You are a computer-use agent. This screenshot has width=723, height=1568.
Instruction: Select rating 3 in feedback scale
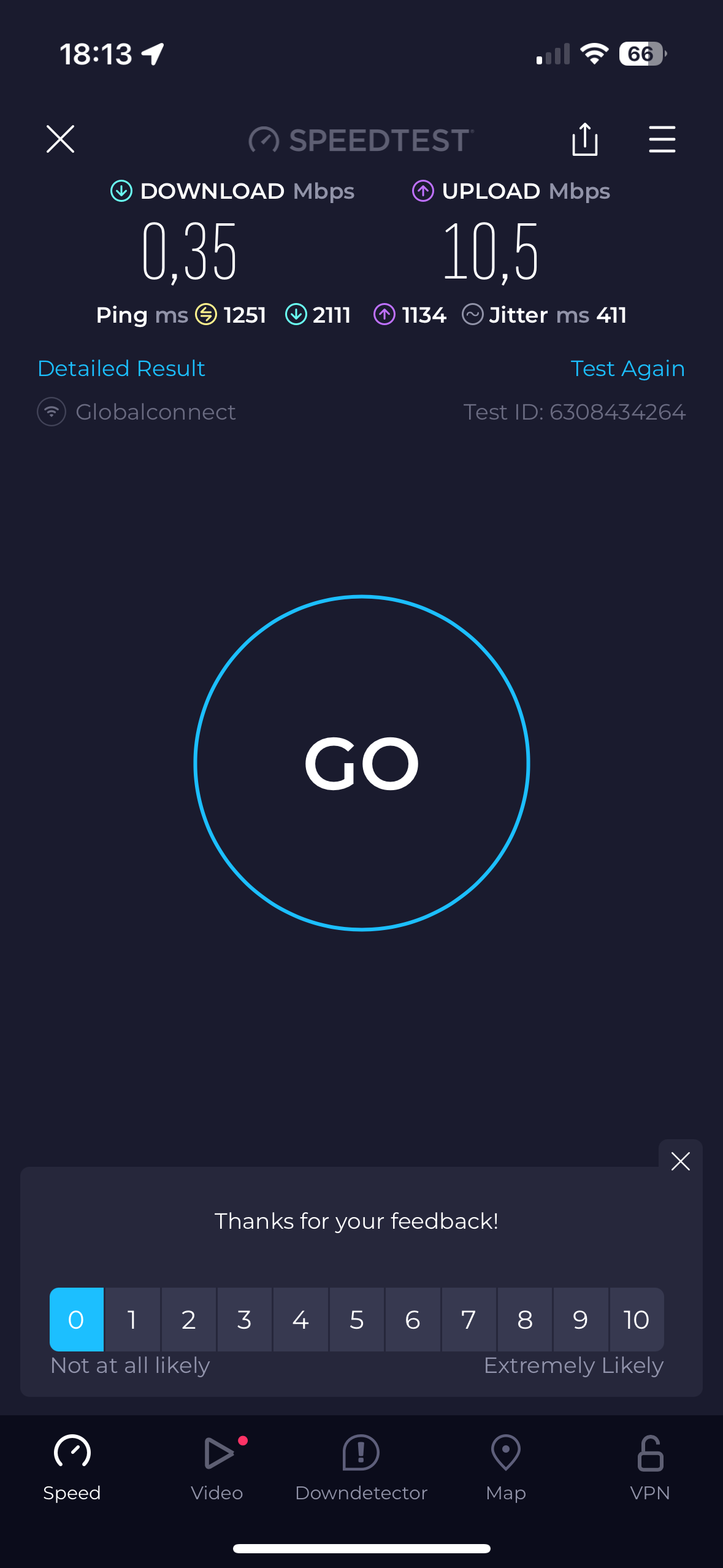(x=244, y=1320)
